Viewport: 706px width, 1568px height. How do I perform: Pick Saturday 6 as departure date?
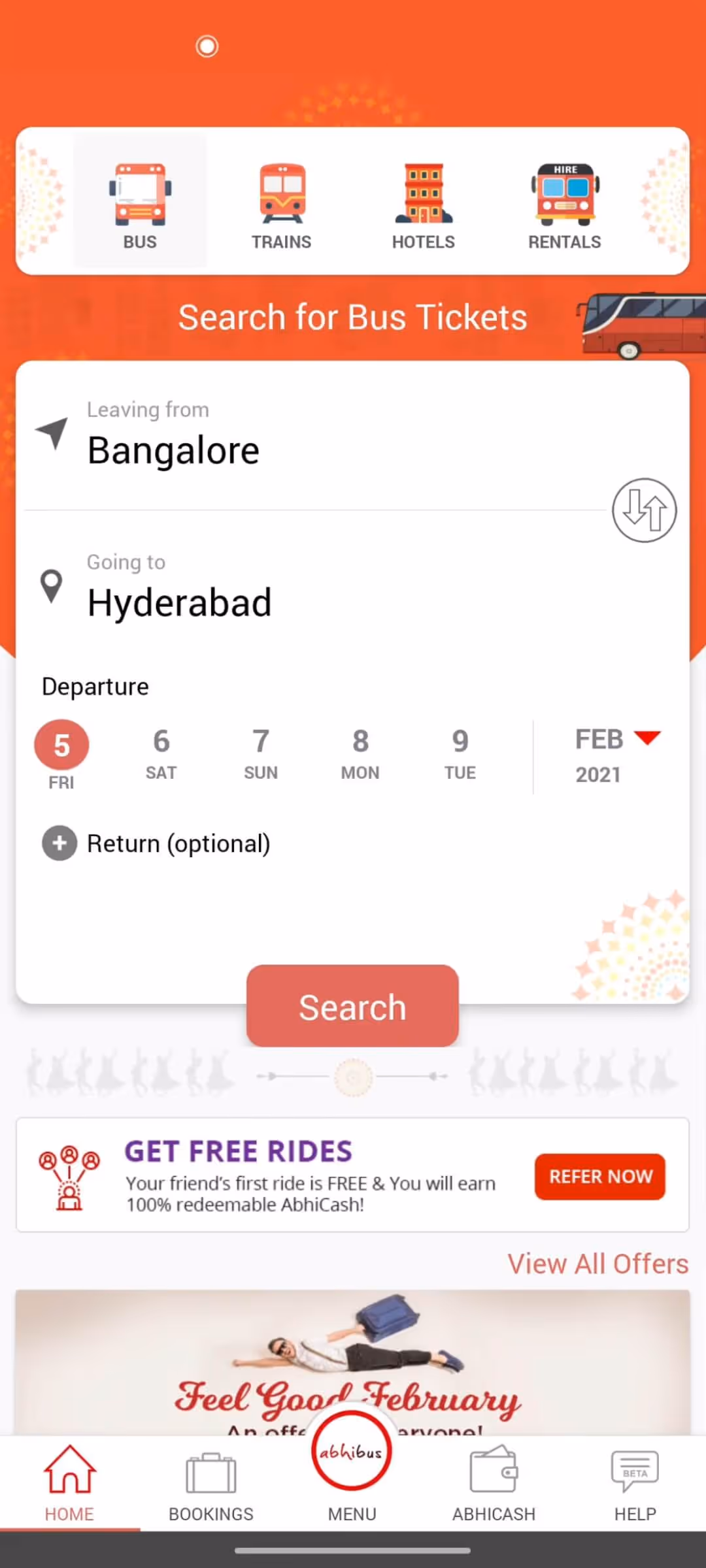point(161,755)
